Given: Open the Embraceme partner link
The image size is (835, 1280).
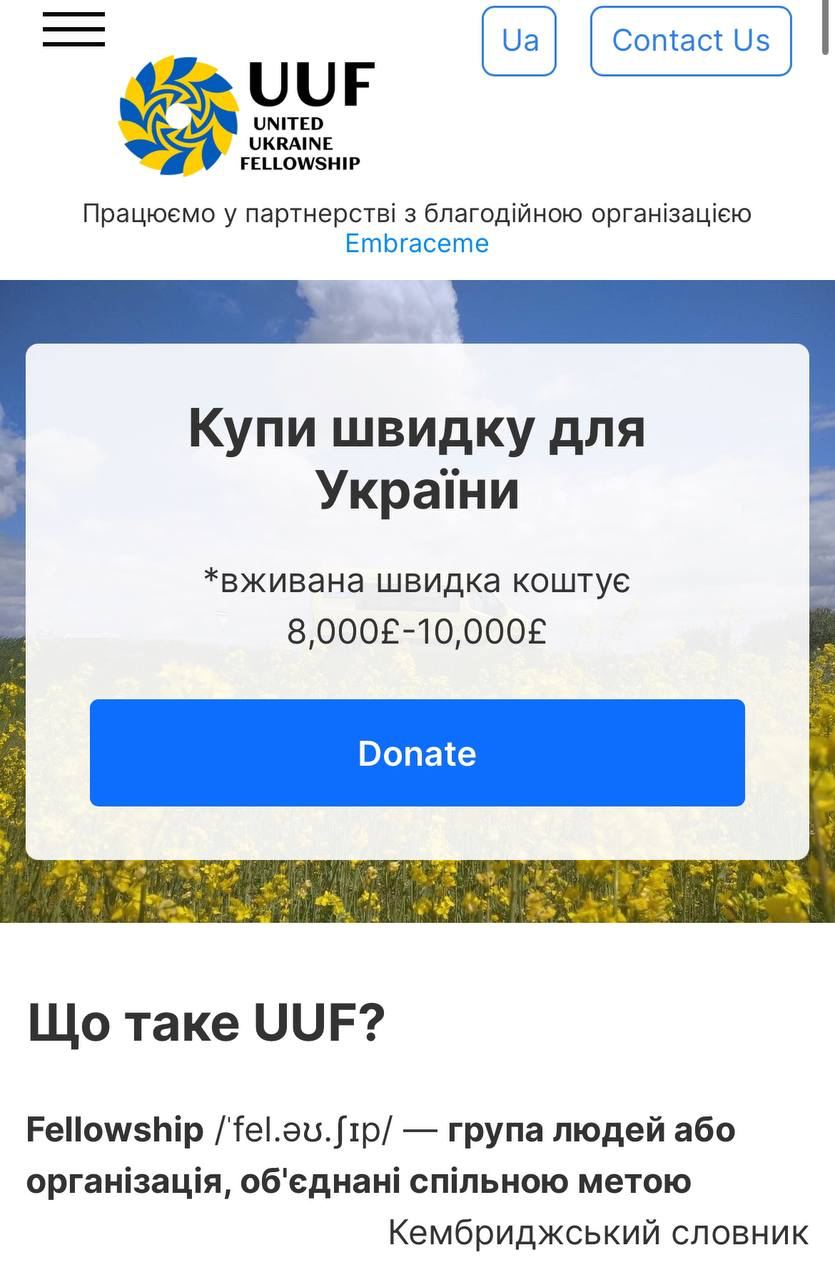Looking at the screenshot, I should tap(417, 243).
